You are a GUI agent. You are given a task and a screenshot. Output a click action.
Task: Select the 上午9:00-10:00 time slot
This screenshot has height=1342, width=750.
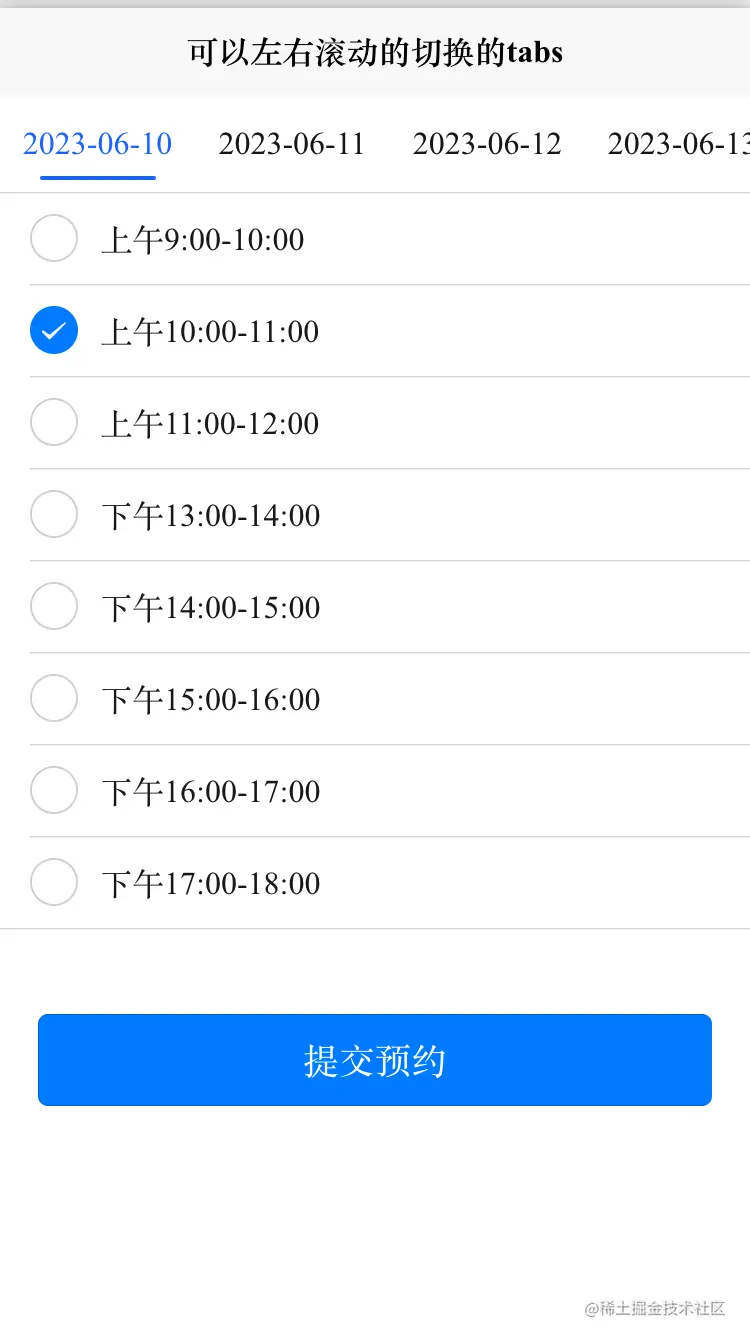pyautogui.click(x=54, y=239)
